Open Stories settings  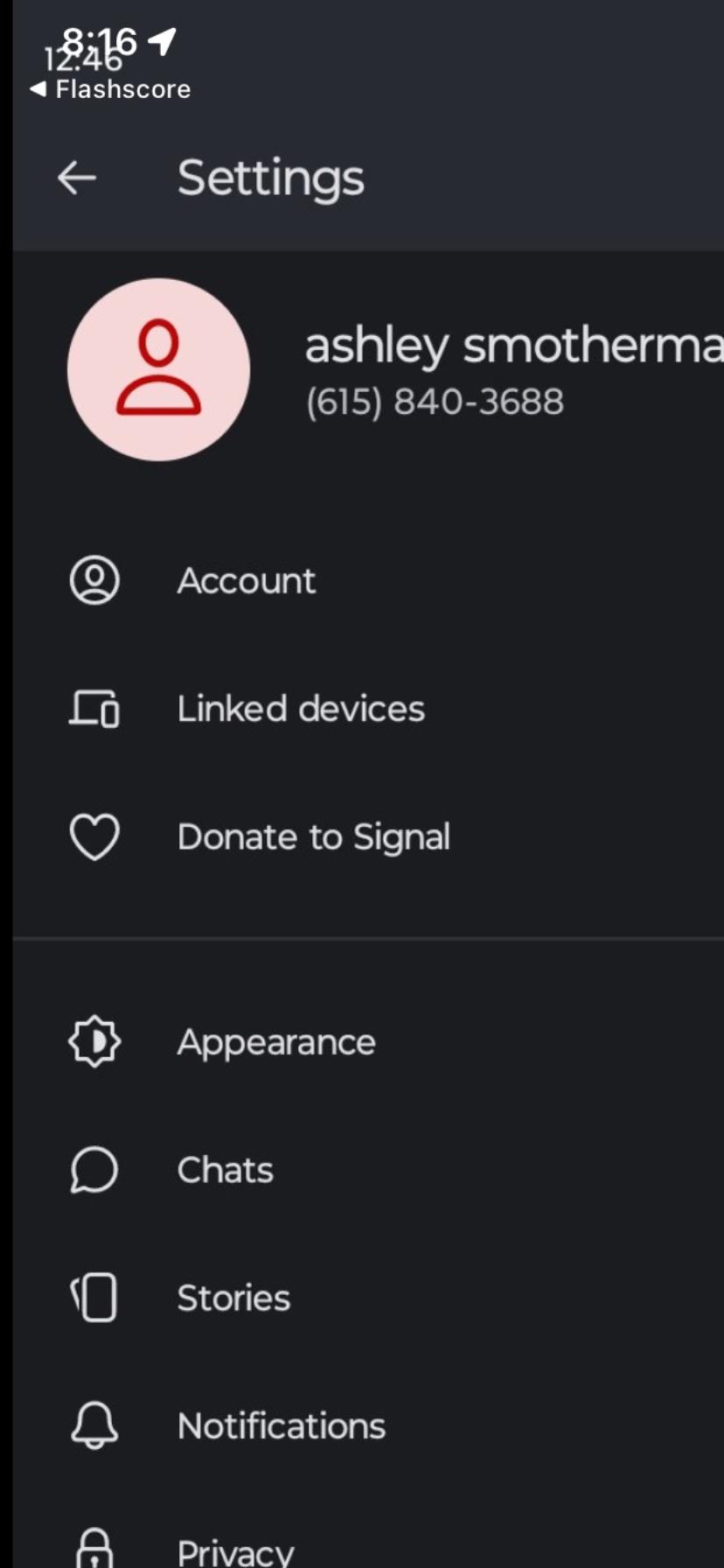[368, 1298]
